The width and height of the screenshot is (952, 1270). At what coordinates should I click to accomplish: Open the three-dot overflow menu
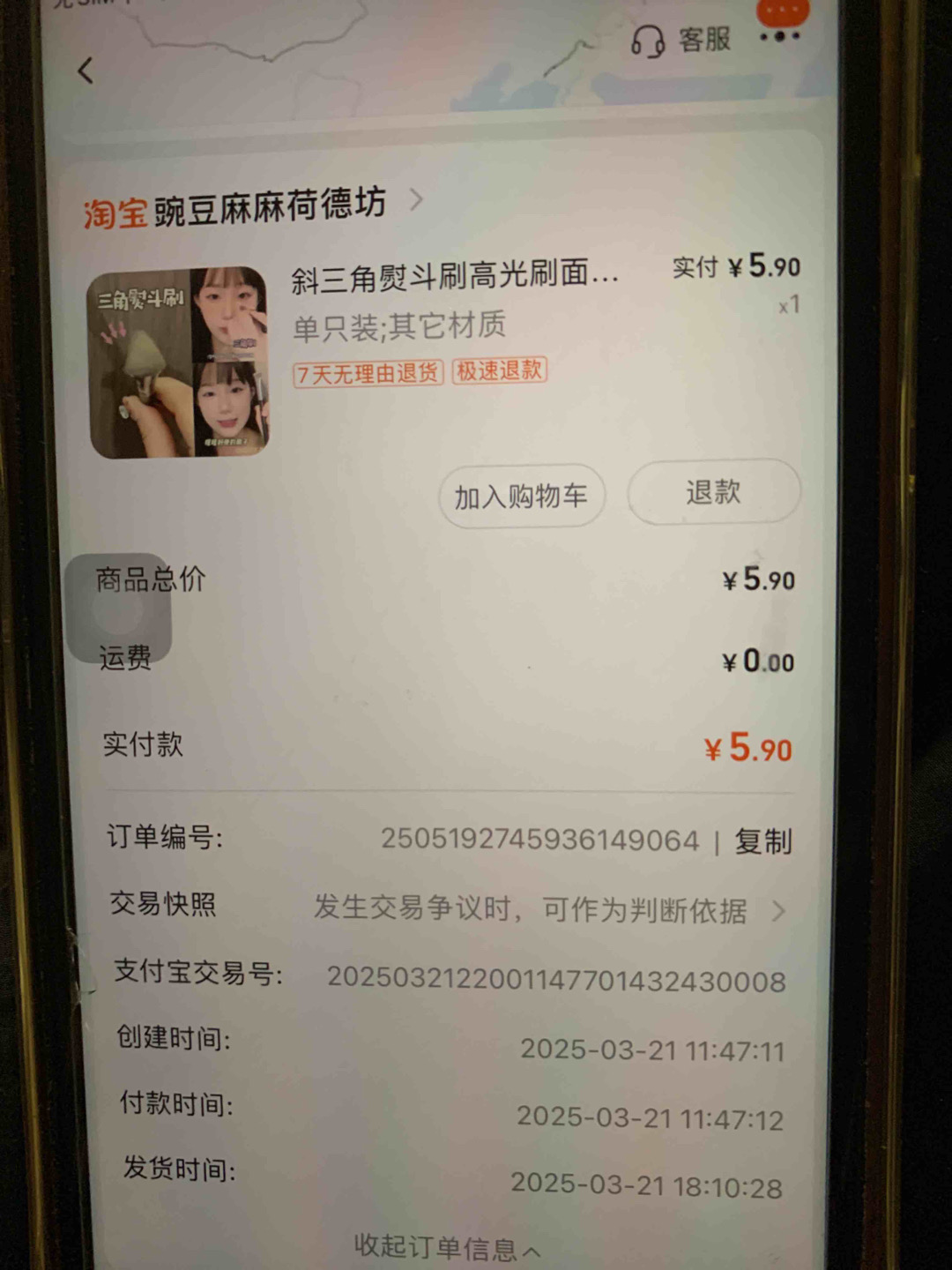coord(779,36)
